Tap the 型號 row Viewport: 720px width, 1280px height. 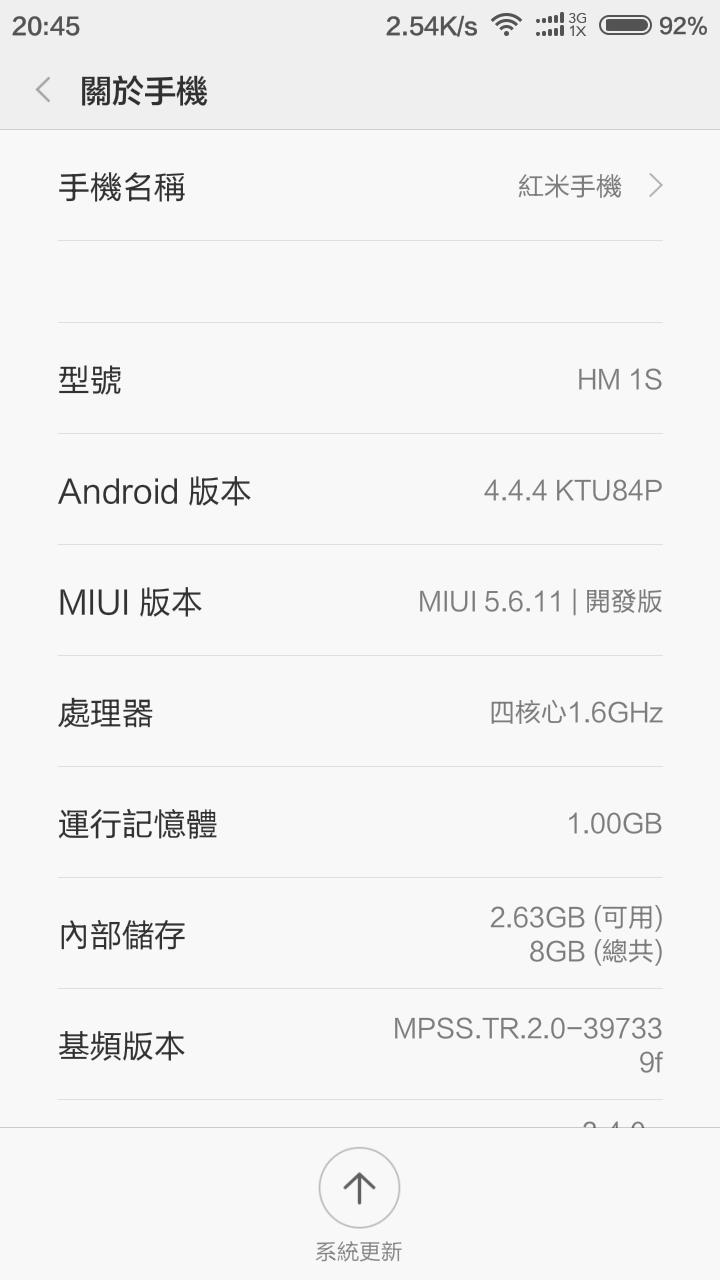[360, 379]
